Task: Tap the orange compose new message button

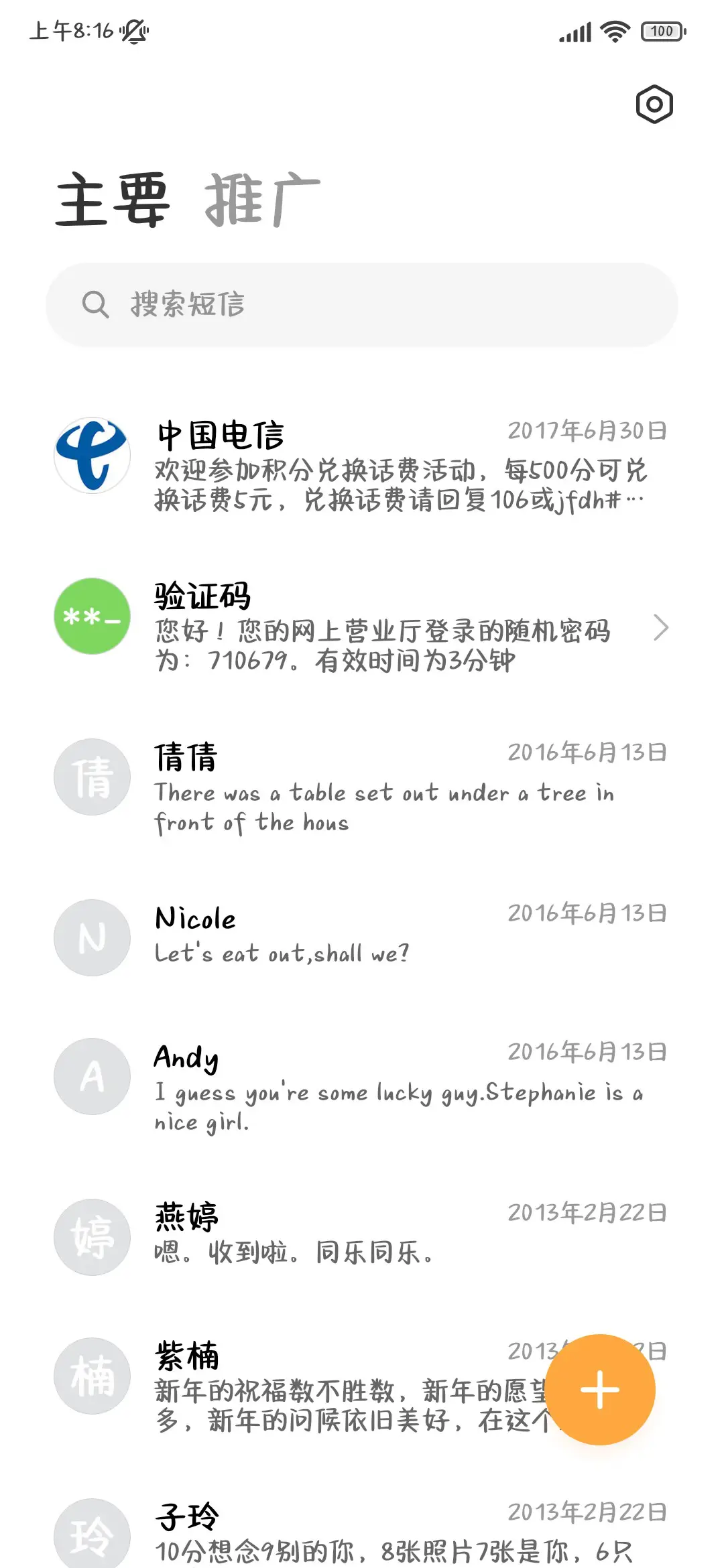Action: [x=600, y=1390]
